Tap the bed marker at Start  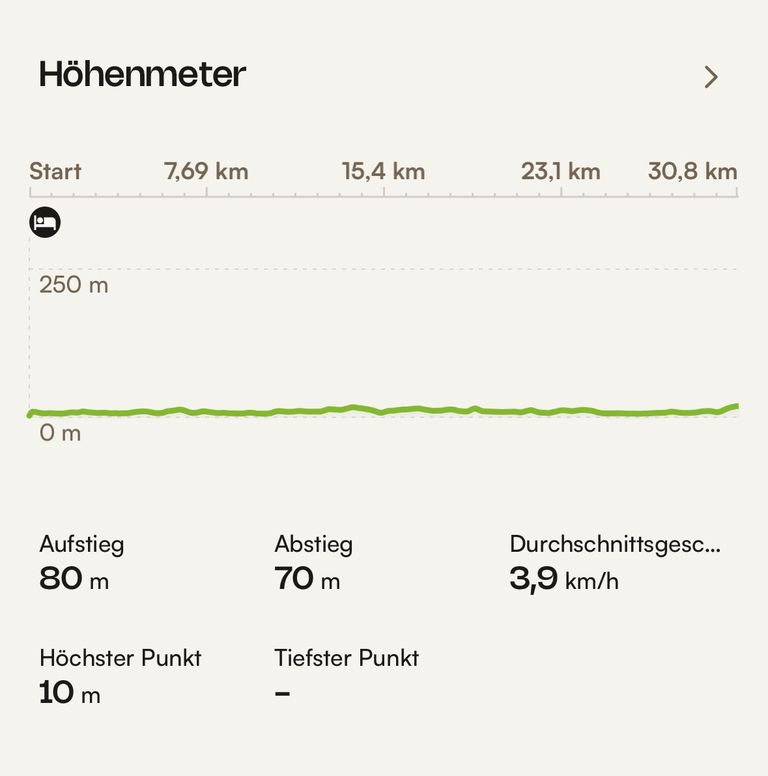[45, 222]
